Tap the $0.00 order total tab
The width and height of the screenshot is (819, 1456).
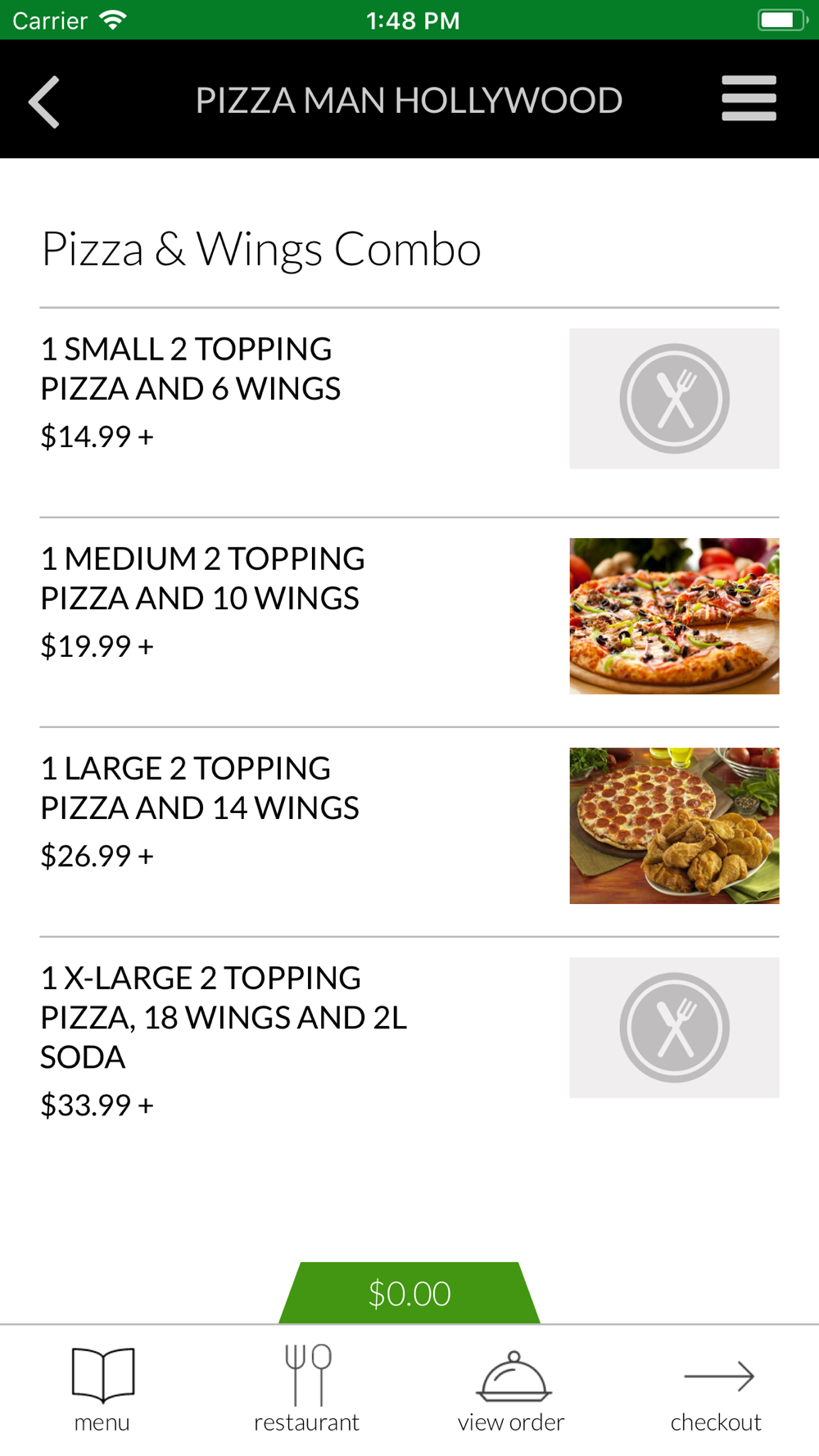coord(409,1293)
